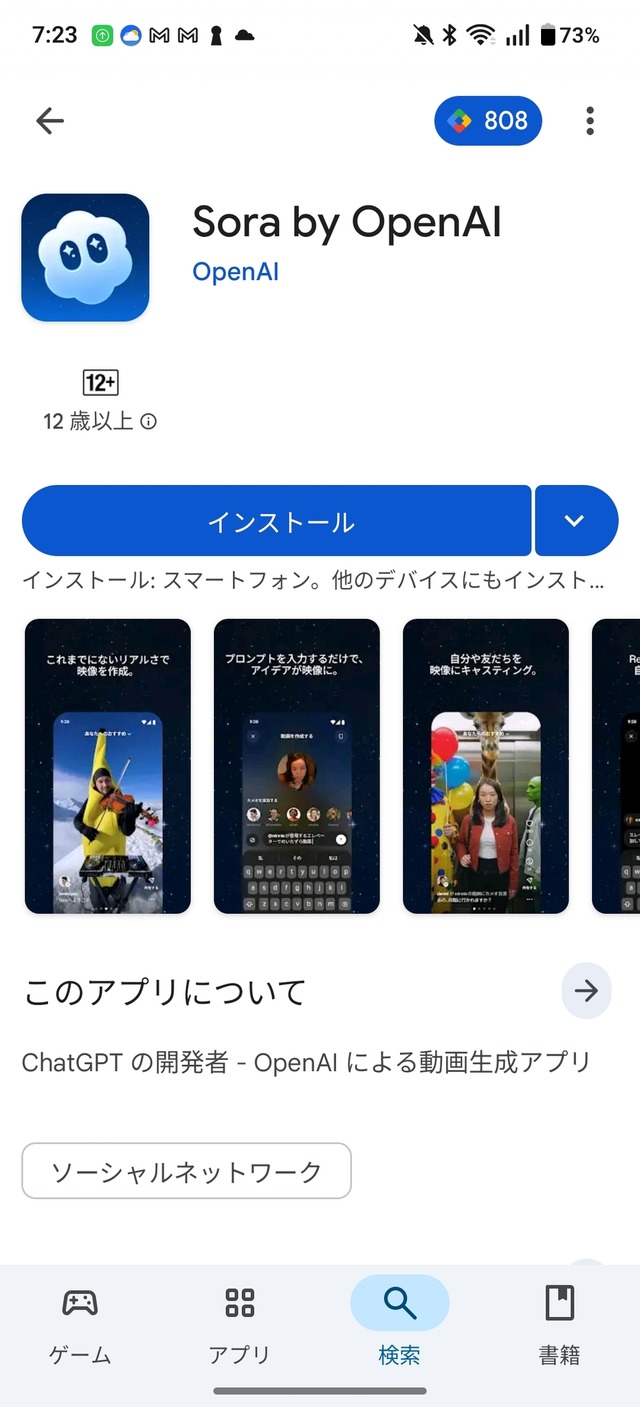Expand the install options dropdown arrow
Image resolution: width=640 pixels, height=1407 pixels.
click(576, 521)
